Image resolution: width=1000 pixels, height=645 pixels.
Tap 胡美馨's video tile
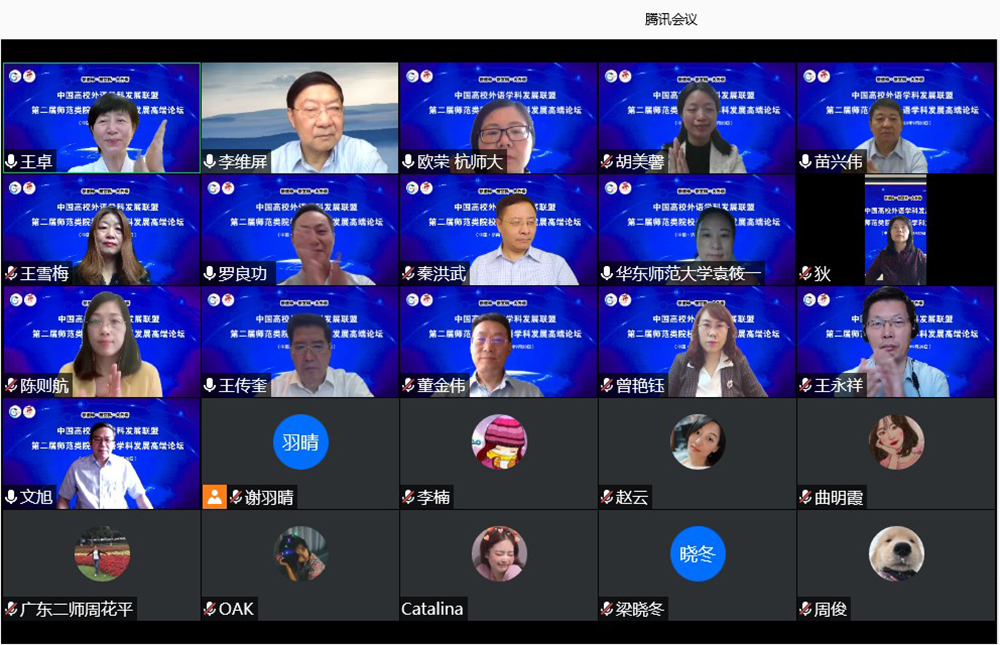(x=697, y=118)
